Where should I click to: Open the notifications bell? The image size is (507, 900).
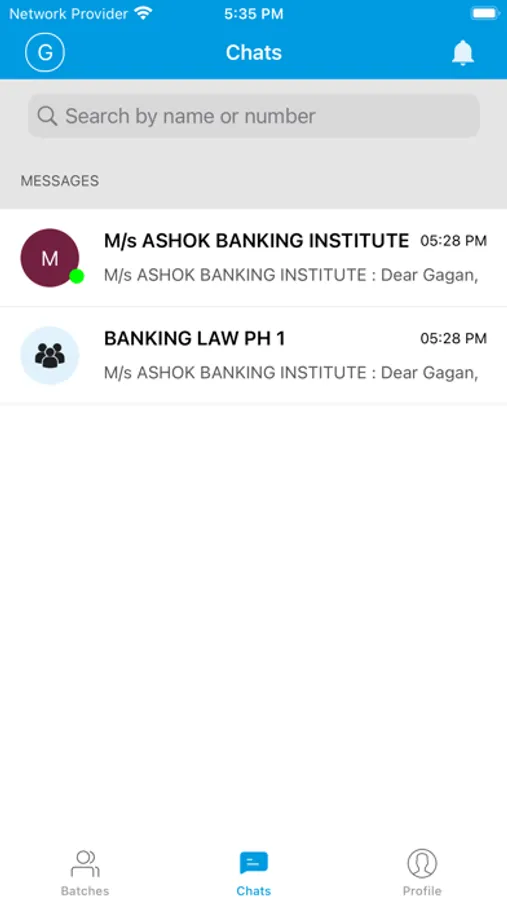click(x=462, y=53)
